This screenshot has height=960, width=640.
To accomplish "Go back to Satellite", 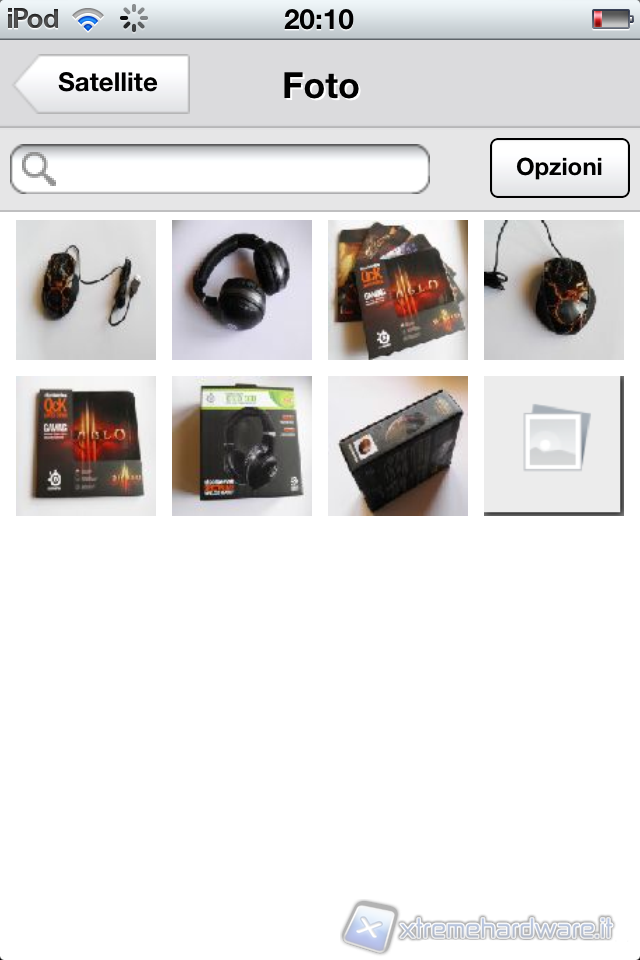I will pos(104,83).
